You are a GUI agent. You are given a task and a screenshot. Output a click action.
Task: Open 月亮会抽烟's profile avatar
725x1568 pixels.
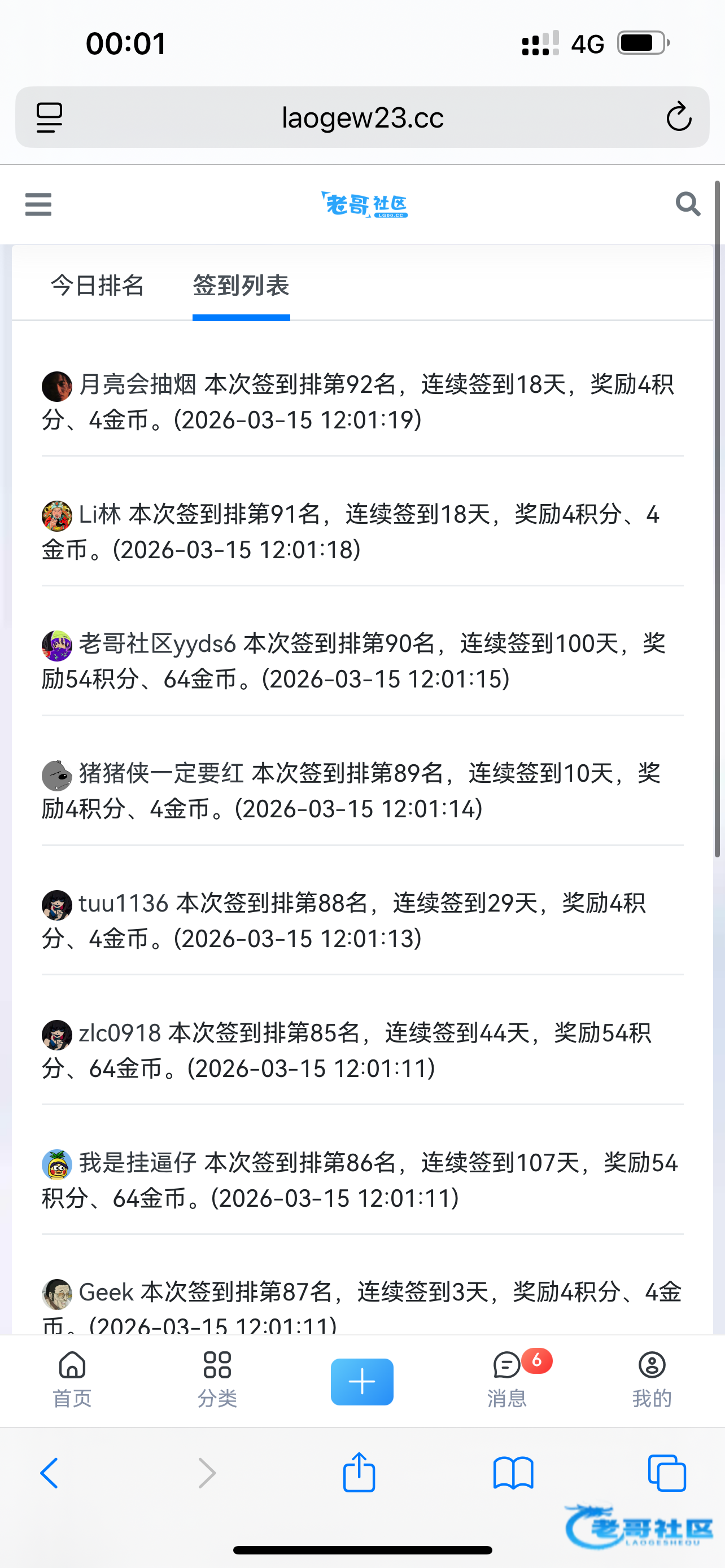coord(57,387)
